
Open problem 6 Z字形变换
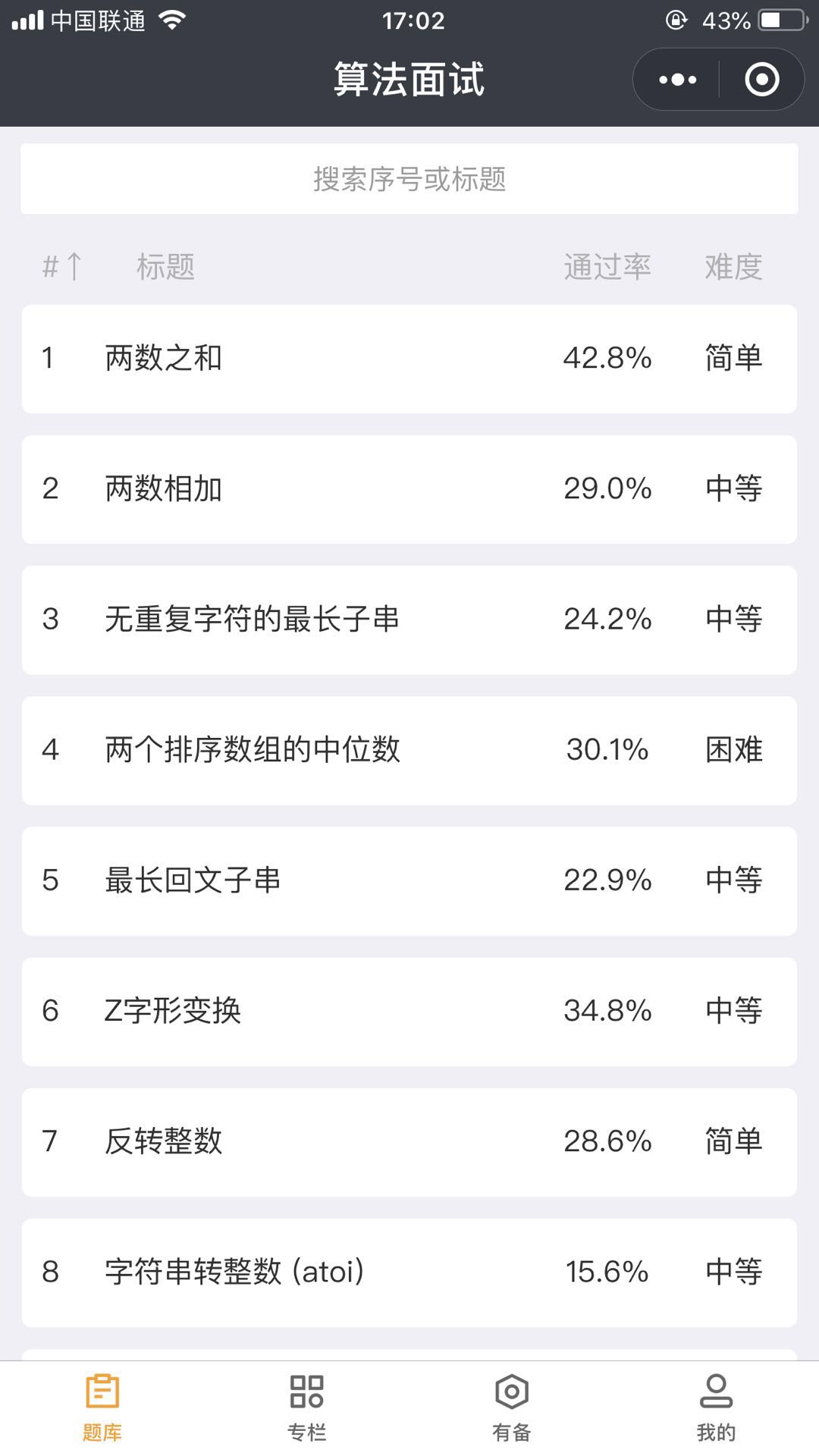(x=409, y=1012)
